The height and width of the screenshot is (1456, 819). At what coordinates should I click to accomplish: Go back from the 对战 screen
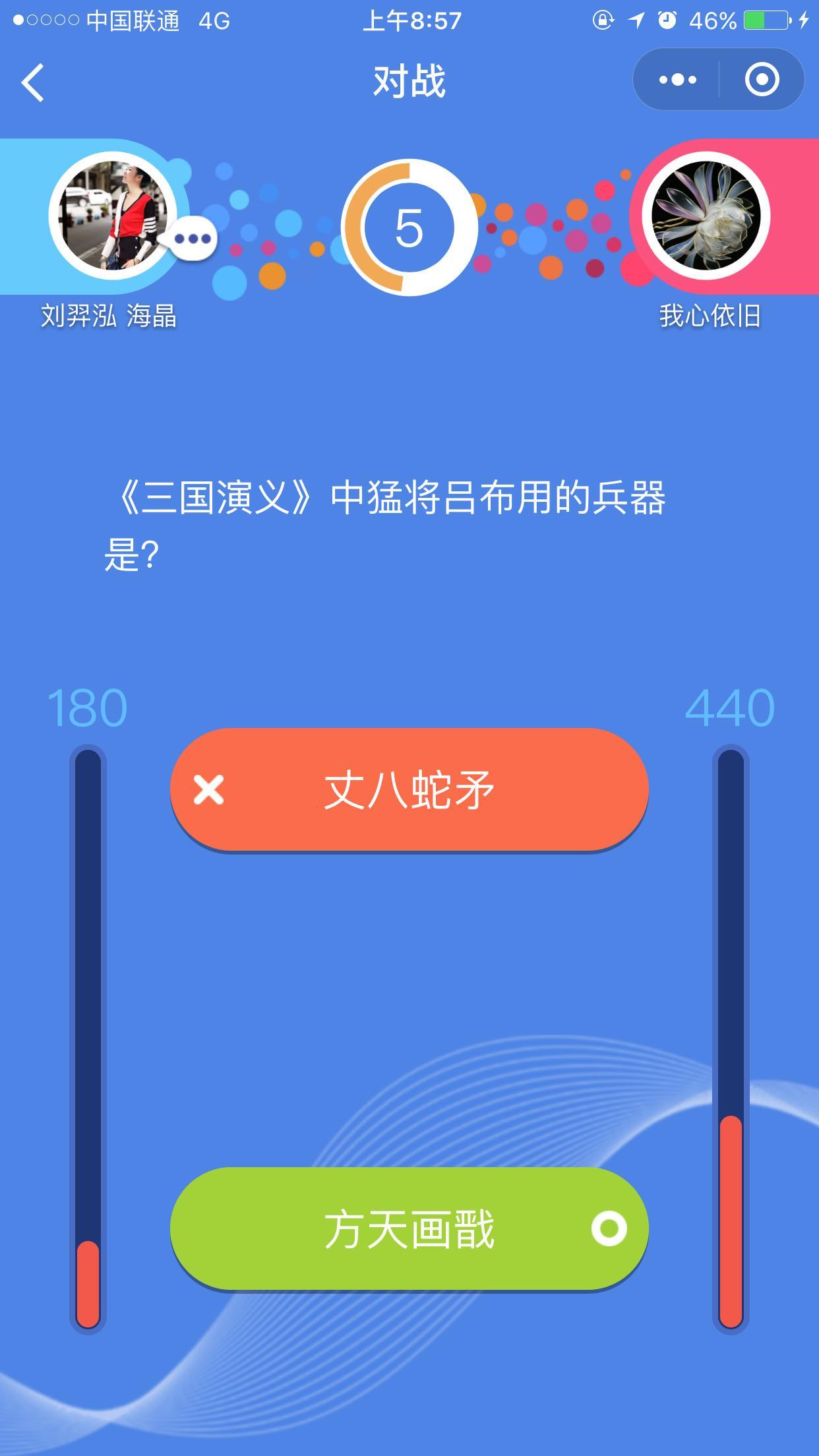[x=33, y=82]
